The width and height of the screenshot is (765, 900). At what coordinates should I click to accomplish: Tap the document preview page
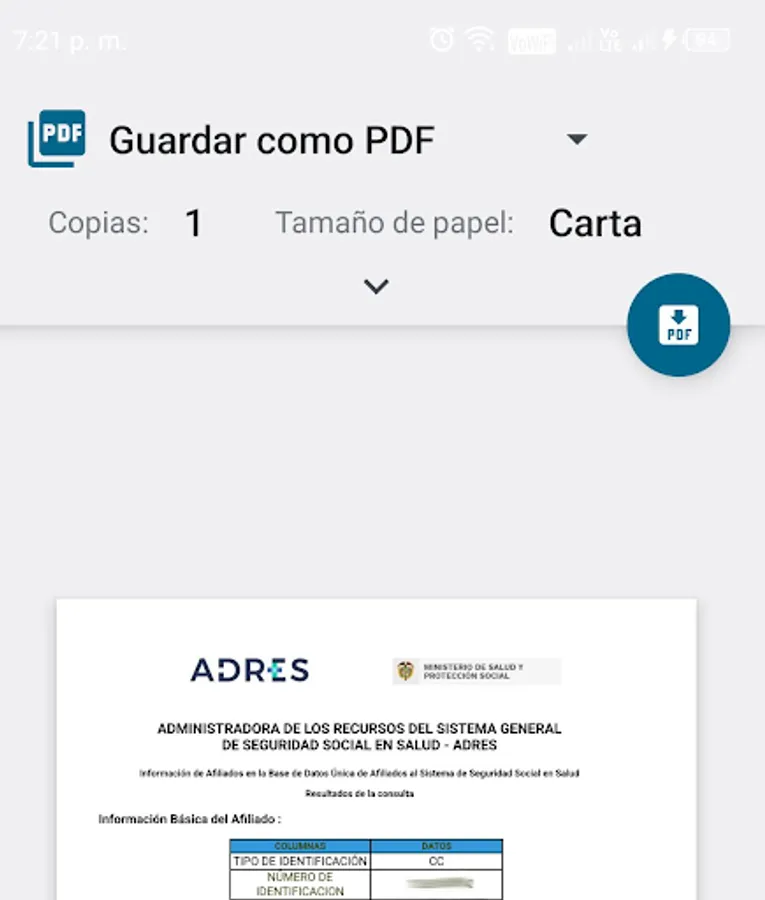pyautogui.click(x=376, y=750)
